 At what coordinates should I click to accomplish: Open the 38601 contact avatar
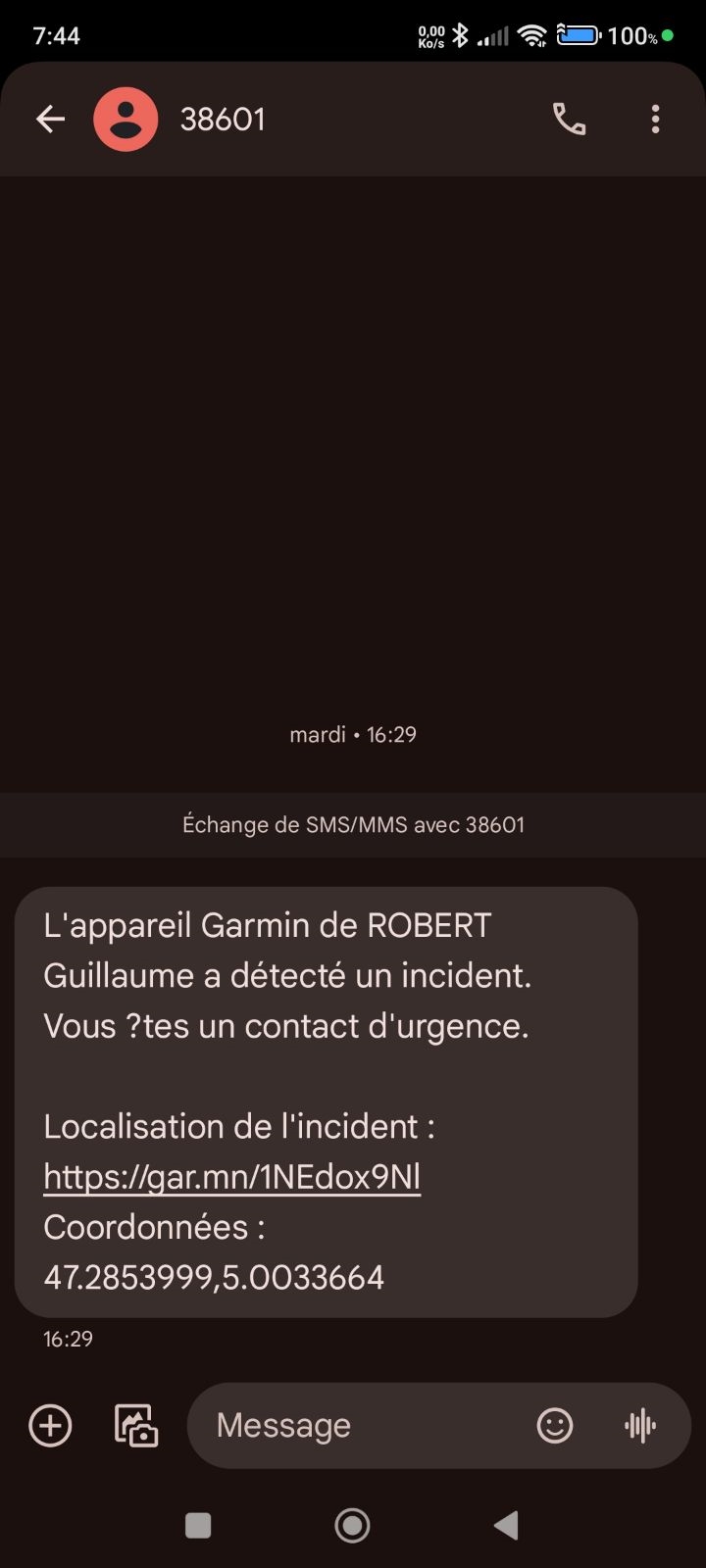pyautogui.click(x=126, y=120)
